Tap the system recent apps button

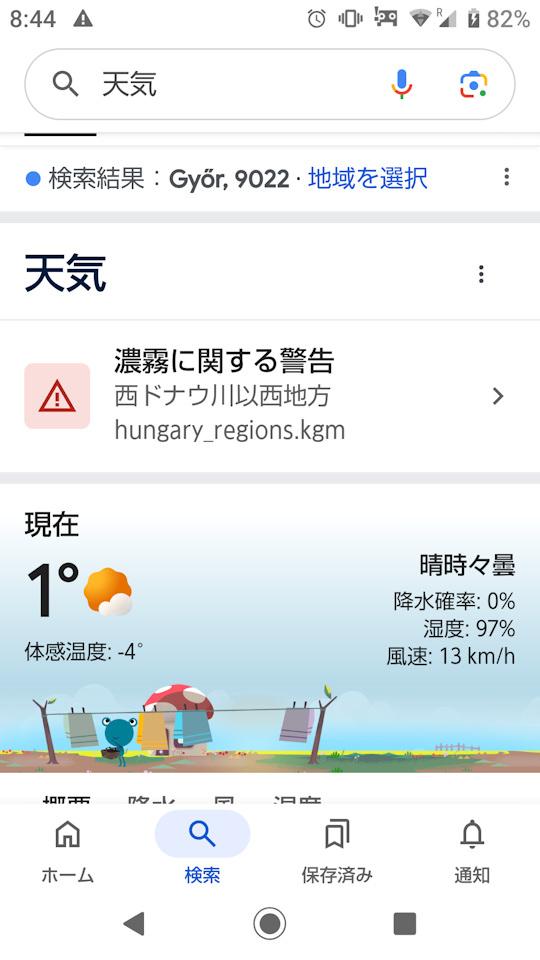405,923
